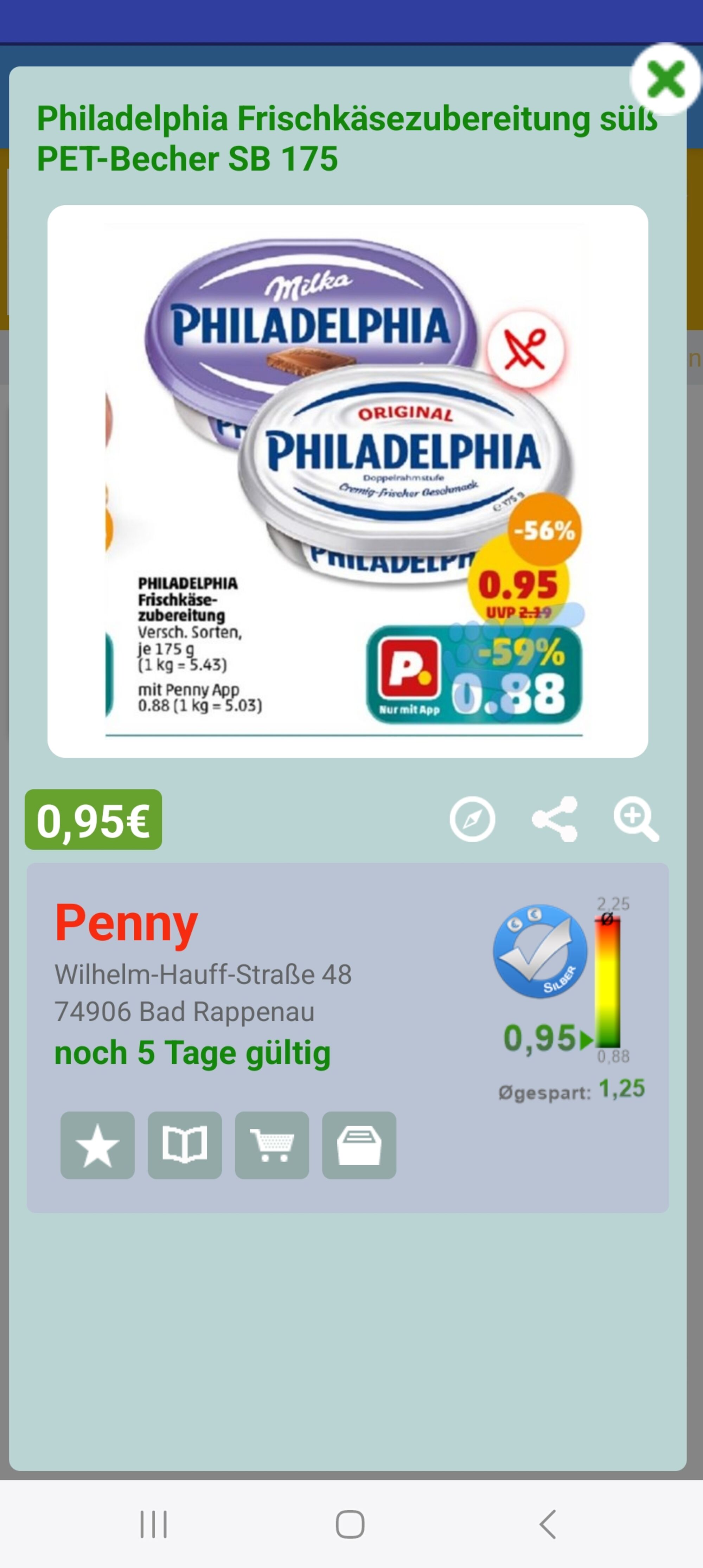Share this Philadelphia offer

[x=555, y=819]
